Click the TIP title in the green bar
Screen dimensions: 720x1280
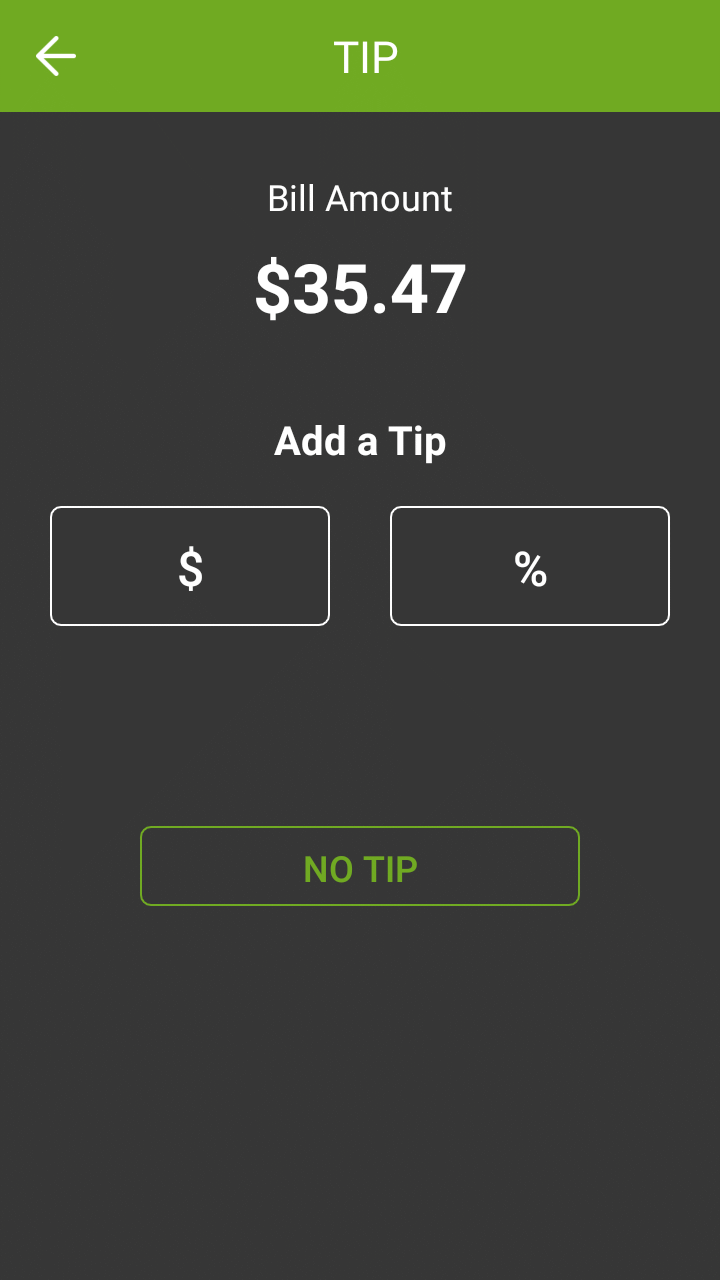[x=363, y=56]
